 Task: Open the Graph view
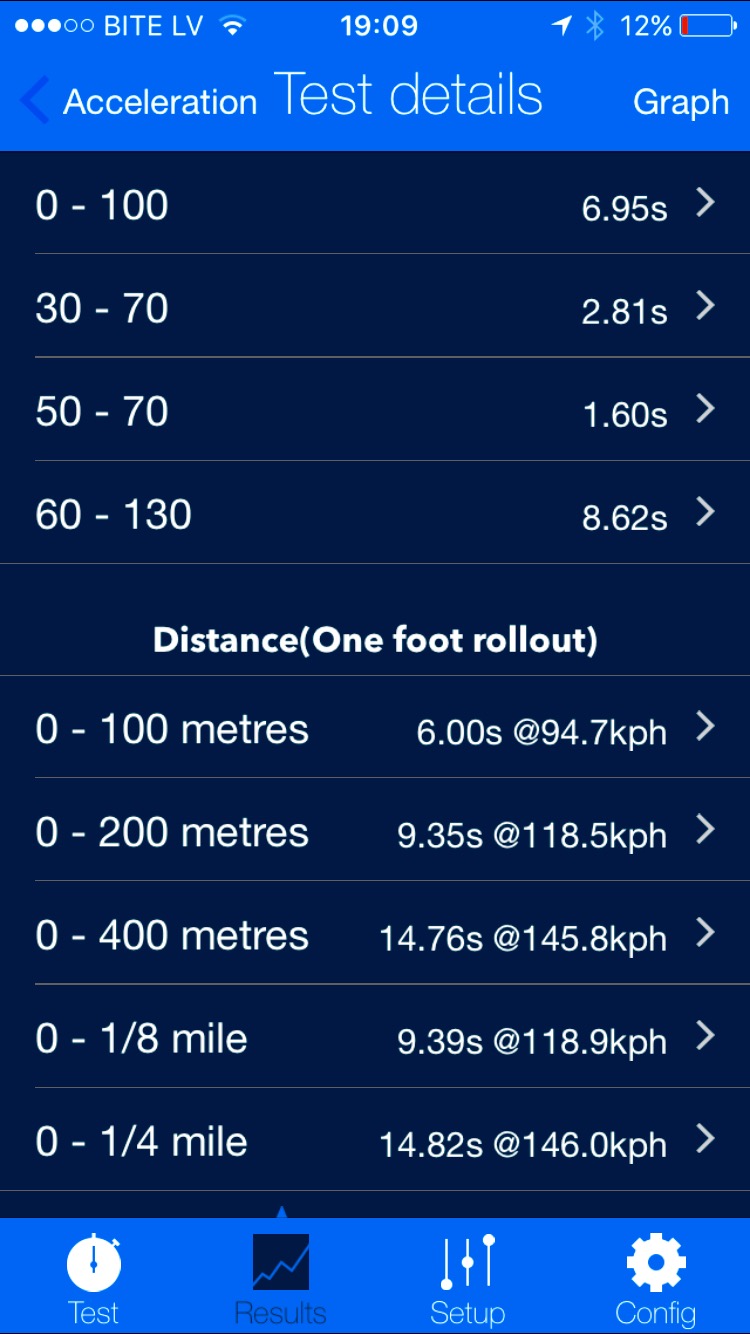point(680,101)
